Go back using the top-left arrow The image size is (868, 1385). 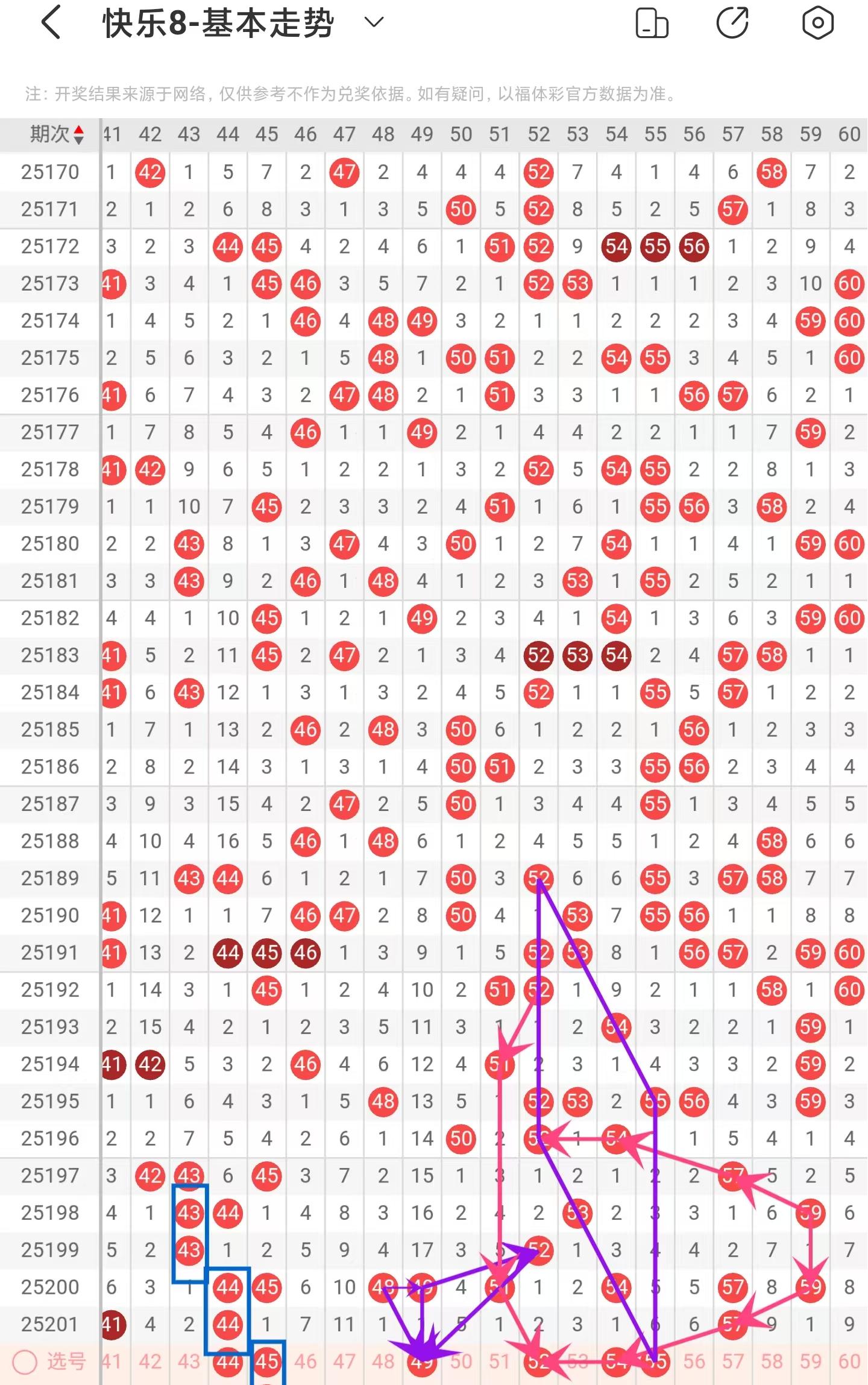coord(52,23)
